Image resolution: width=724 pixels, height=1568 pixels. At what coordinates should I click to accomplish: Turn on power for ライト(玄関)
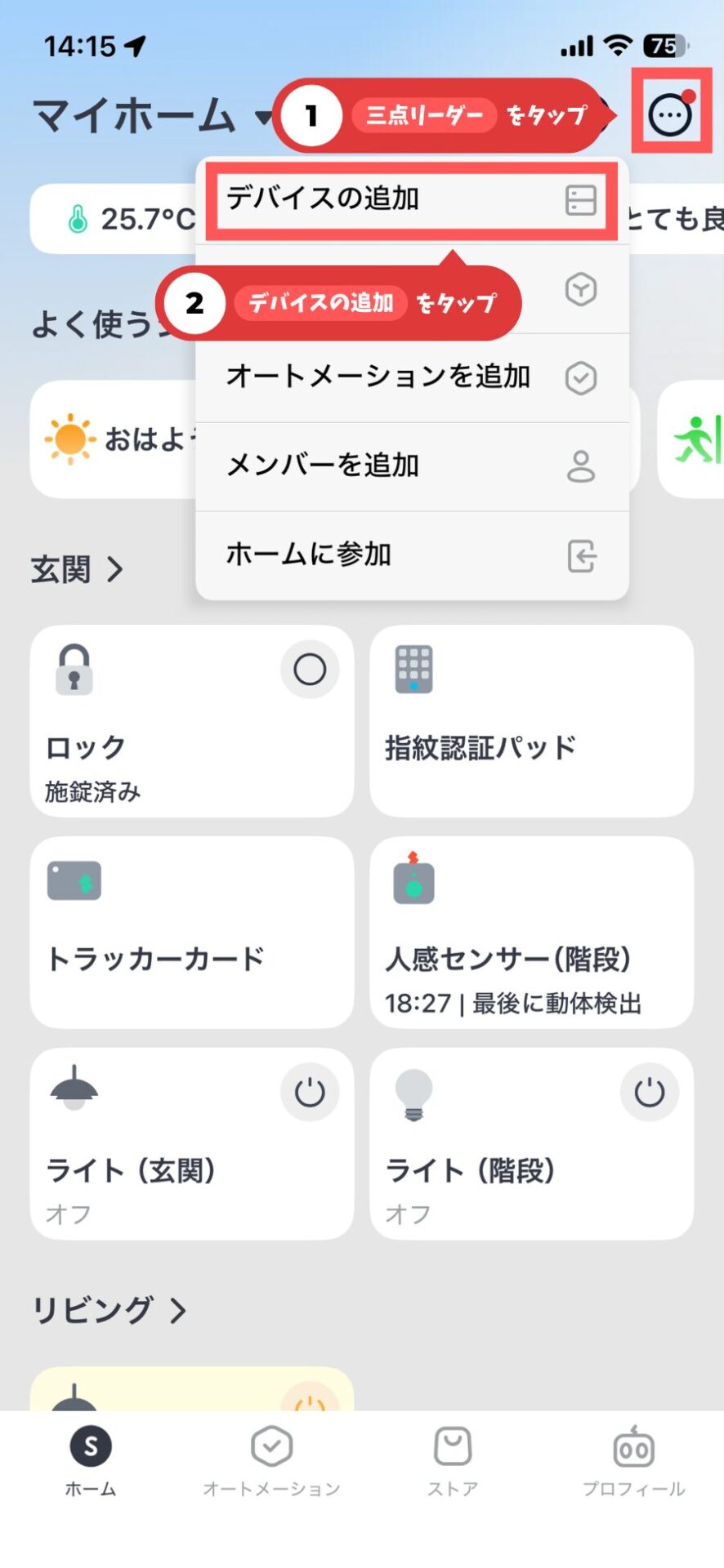tap(310, 1093)
